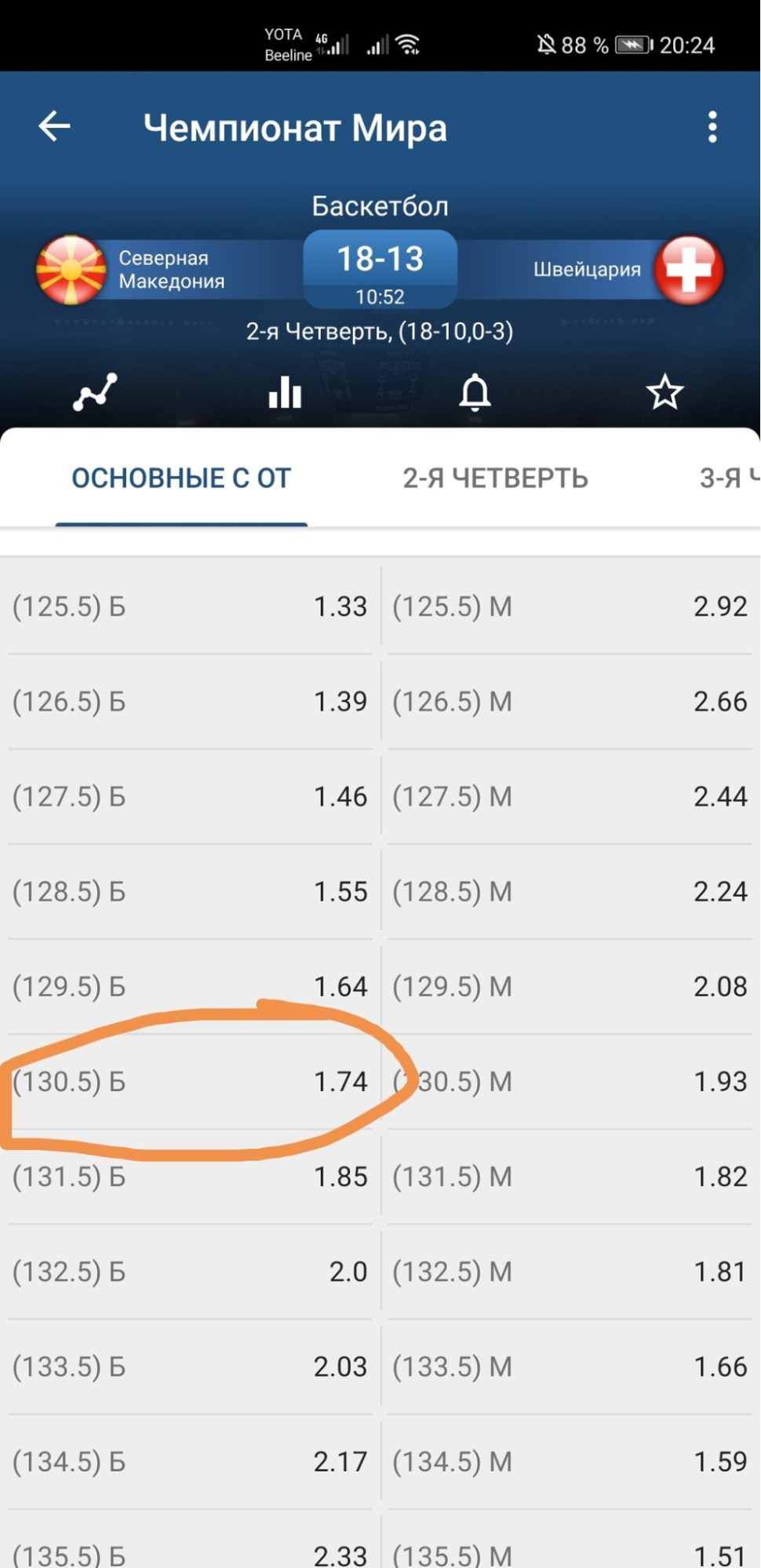Screen dimensions: 761x1568
Task: Switch to the 2-Я ЧЕТВЕРТЬ tab
Action: coord(495,478)
